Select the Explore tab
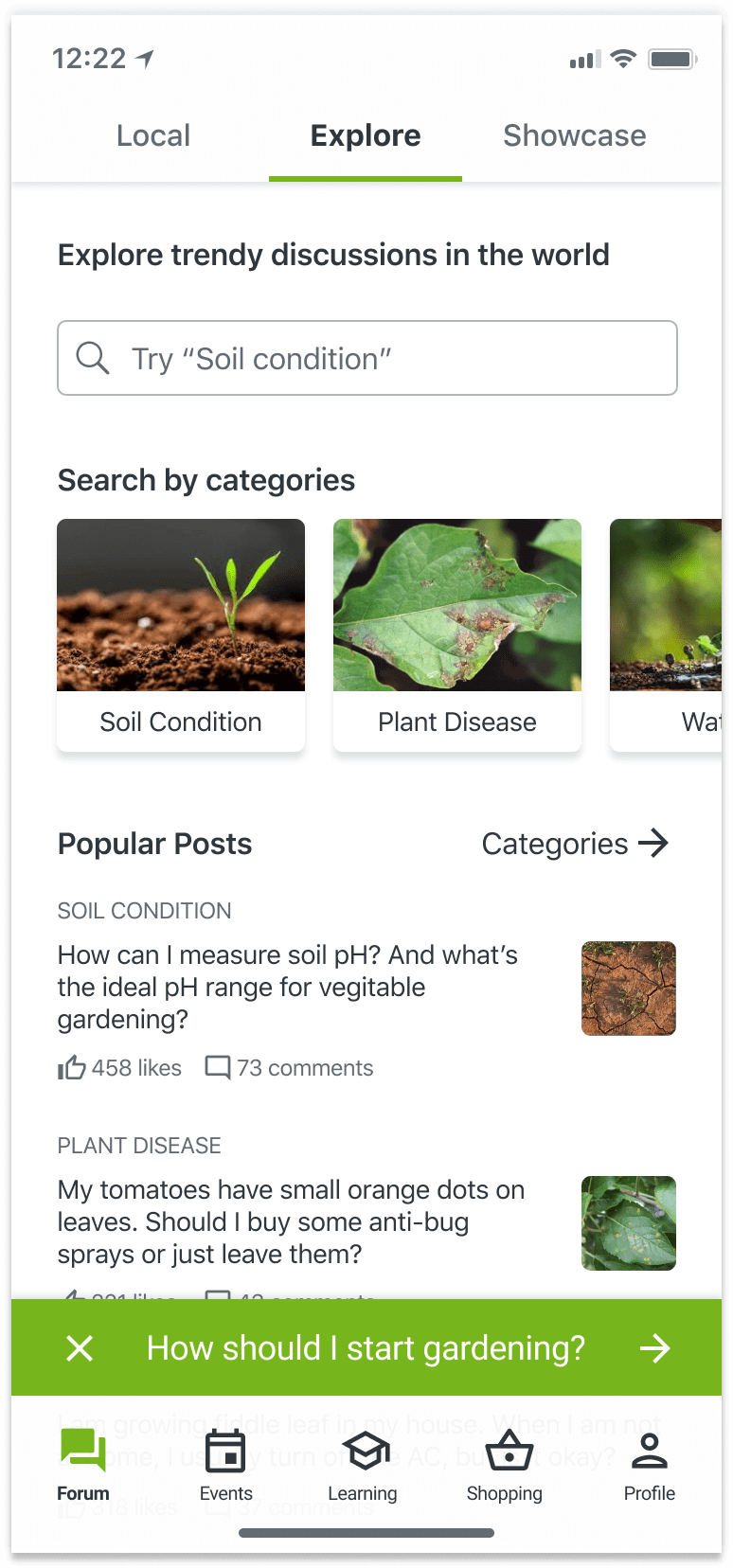This screenshot has height=1568, width=733. point(366,136)
